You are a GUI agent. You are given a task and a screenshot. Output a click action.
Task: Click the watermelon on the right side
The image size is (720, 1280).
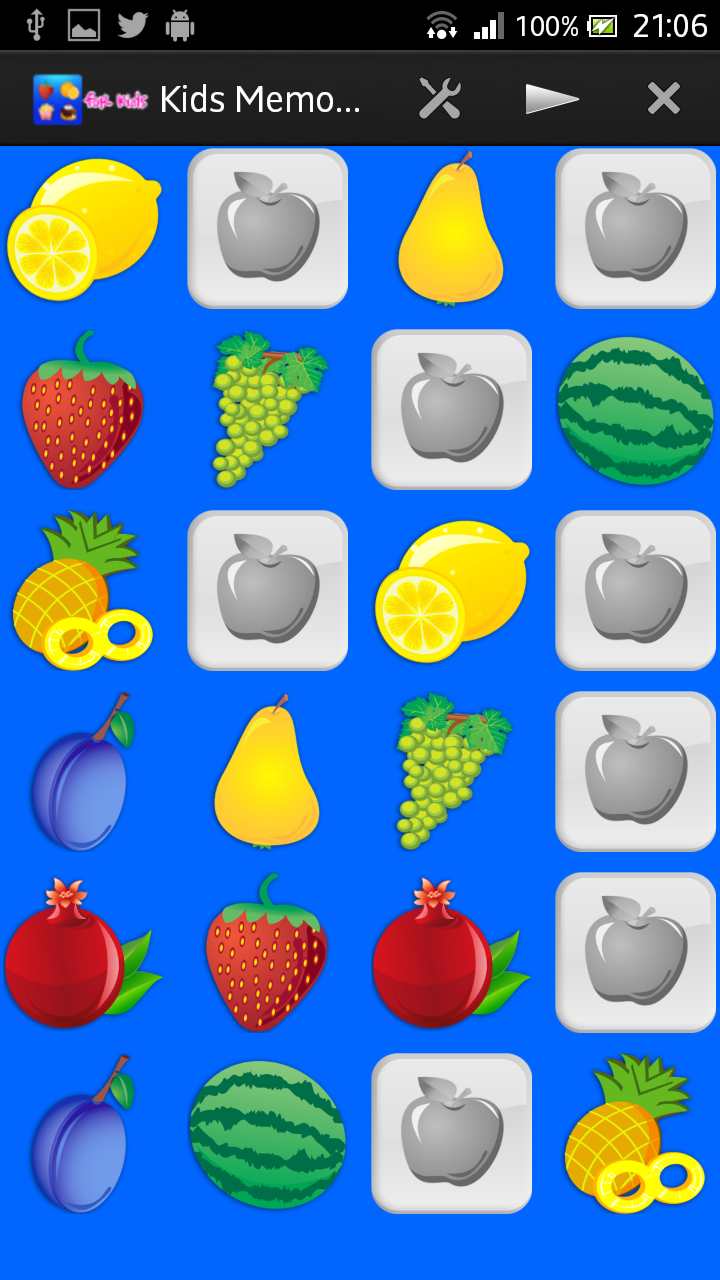(x=635, y=410)
